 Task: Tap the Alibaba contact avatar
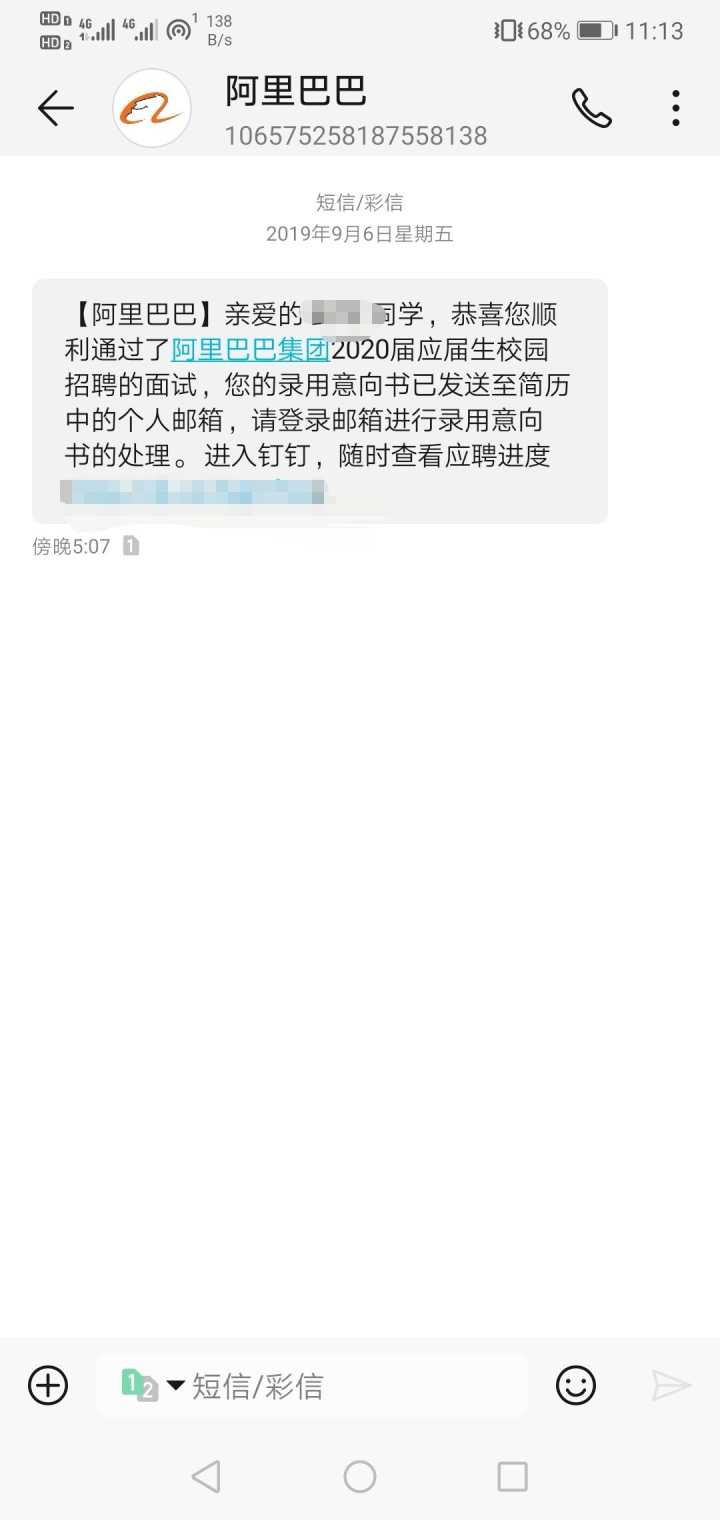(x=151, y=108)
